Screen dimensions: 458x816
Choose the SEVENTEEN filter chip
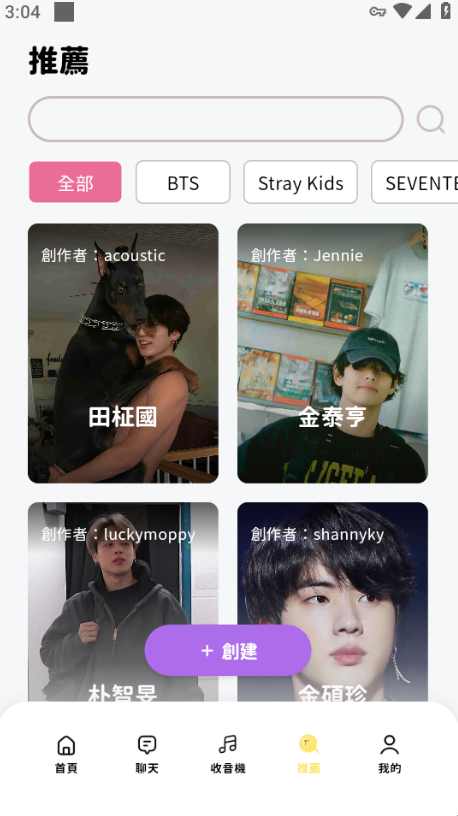pyautogui.click(x=415, y=182)
